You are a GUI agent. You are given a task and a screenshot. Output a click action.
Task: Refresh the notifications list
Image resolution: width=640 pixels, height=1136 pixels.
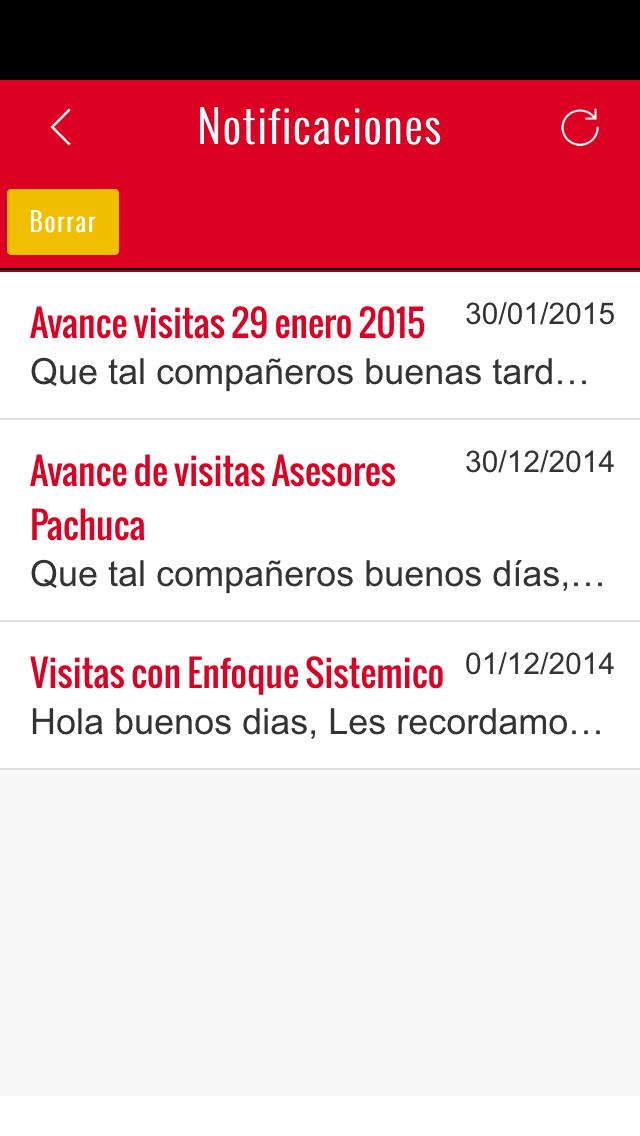(x=579, y=127)
